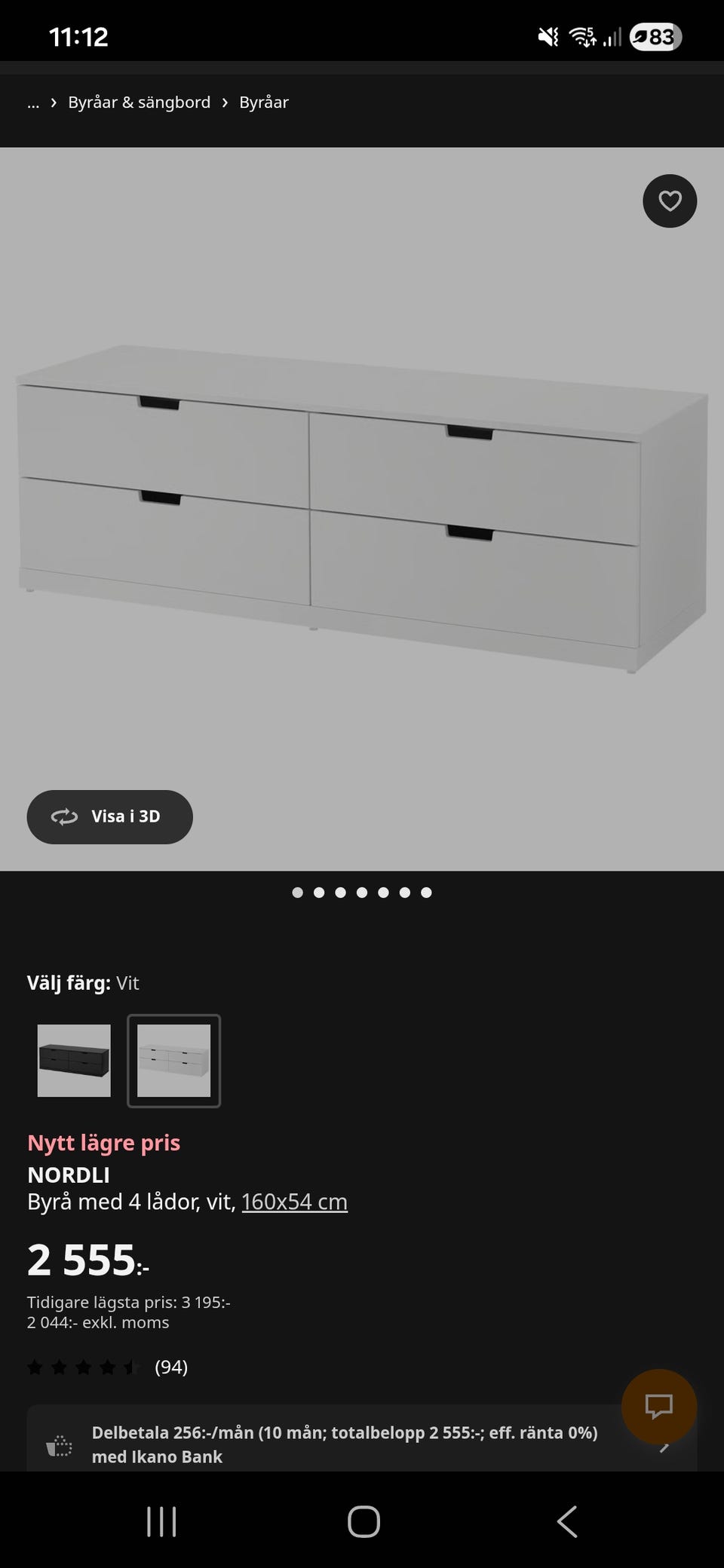Add NORDLI dresser to favorites
The width and height of the screenshot is (724, 1568).
coord(669,201)
